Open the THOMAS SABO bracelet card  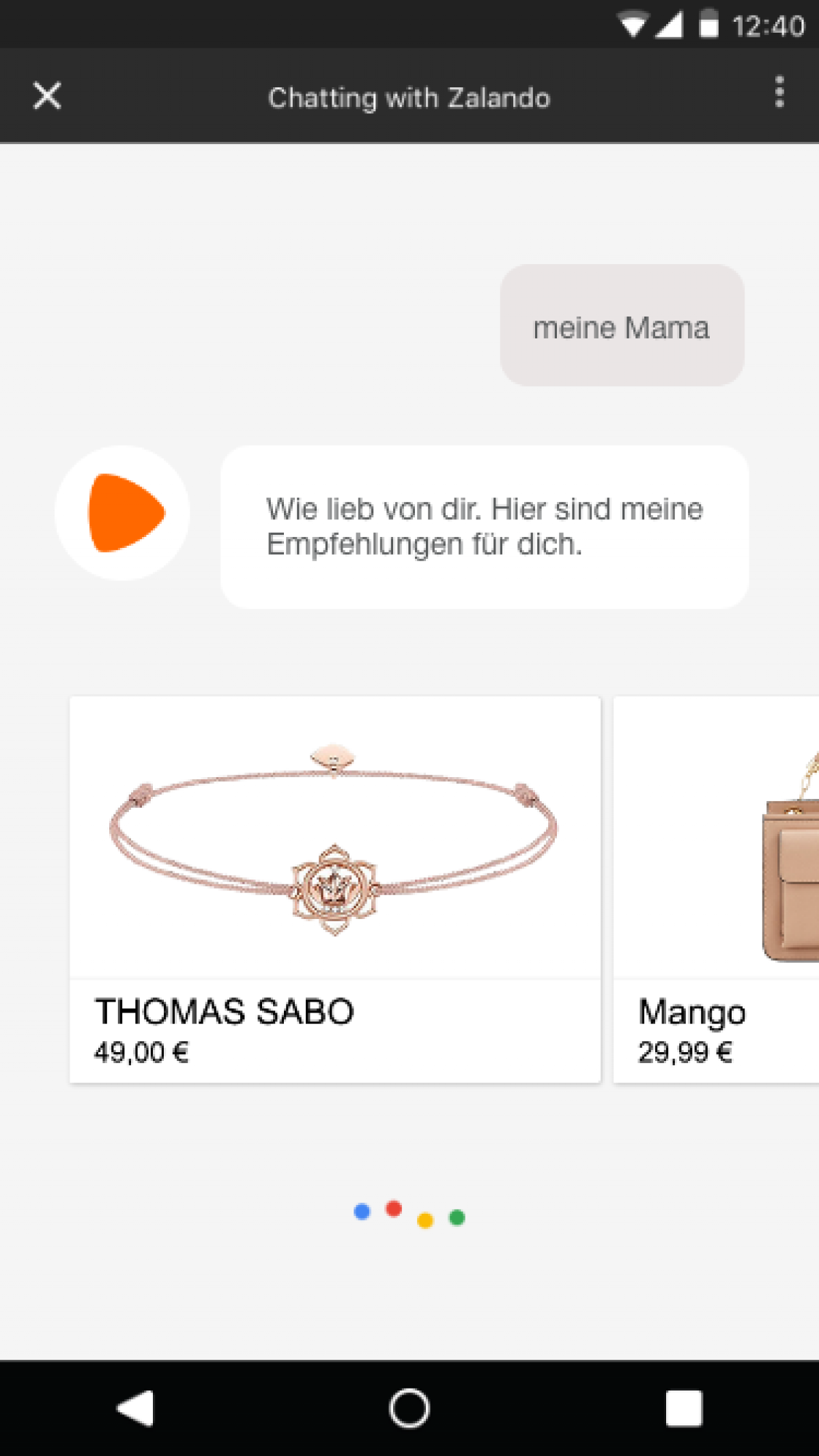click(334, 887)
